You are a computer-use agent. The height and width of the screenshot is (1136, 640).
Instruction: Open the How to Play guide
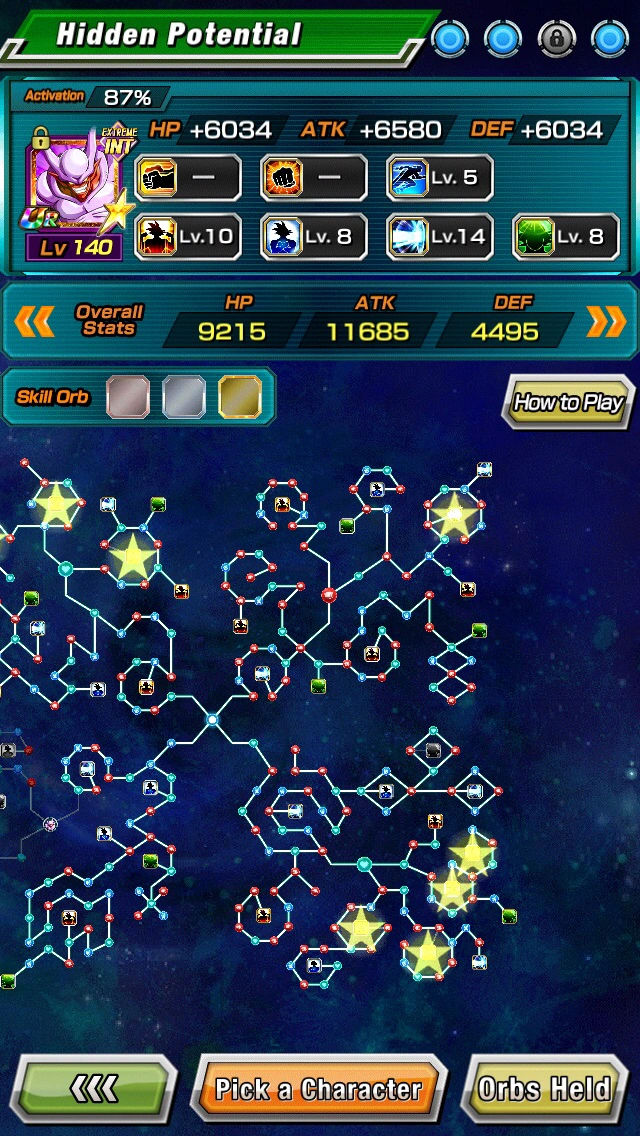pos(567,402)
